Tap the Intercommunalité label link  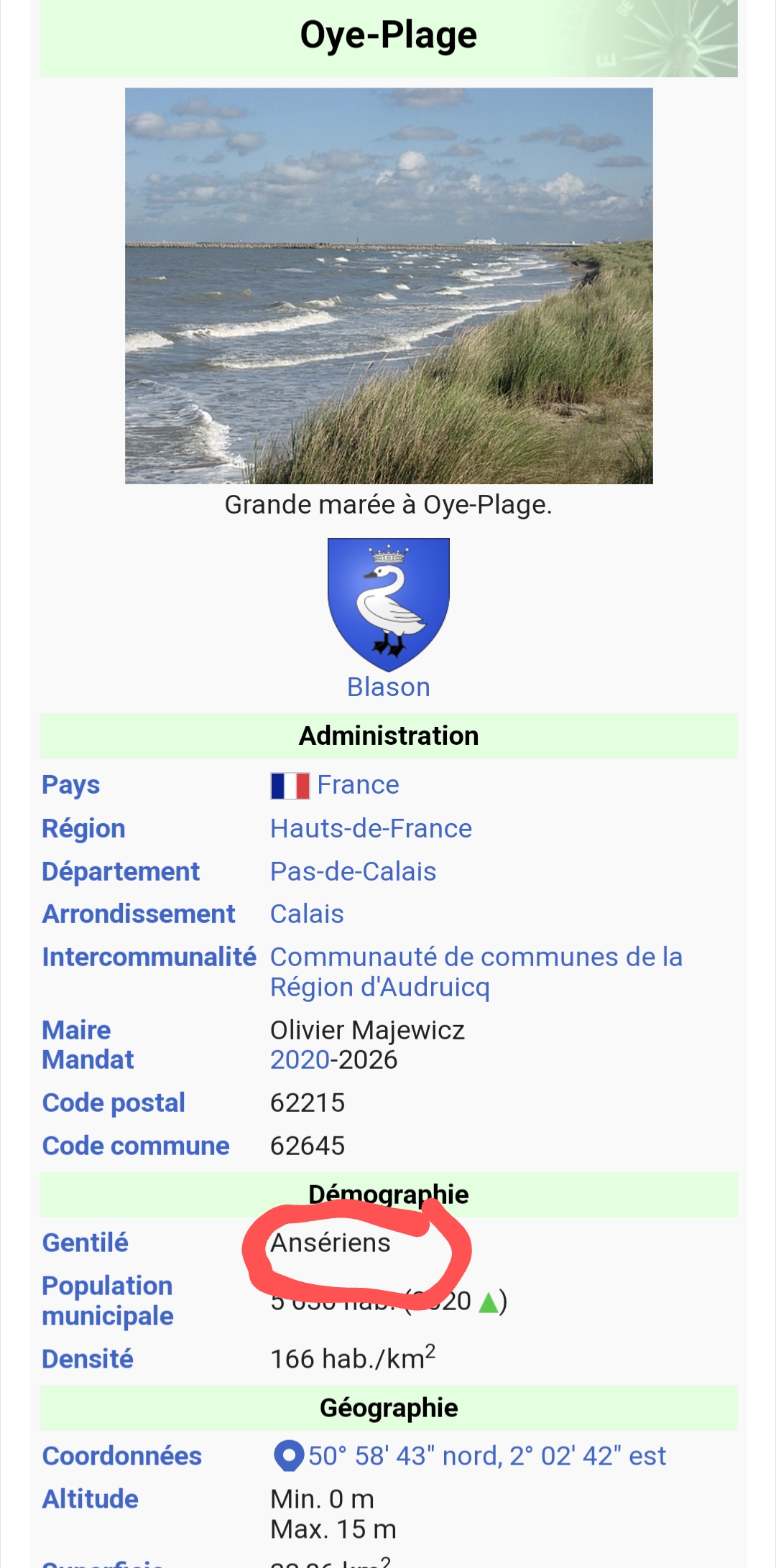point(149,957)
